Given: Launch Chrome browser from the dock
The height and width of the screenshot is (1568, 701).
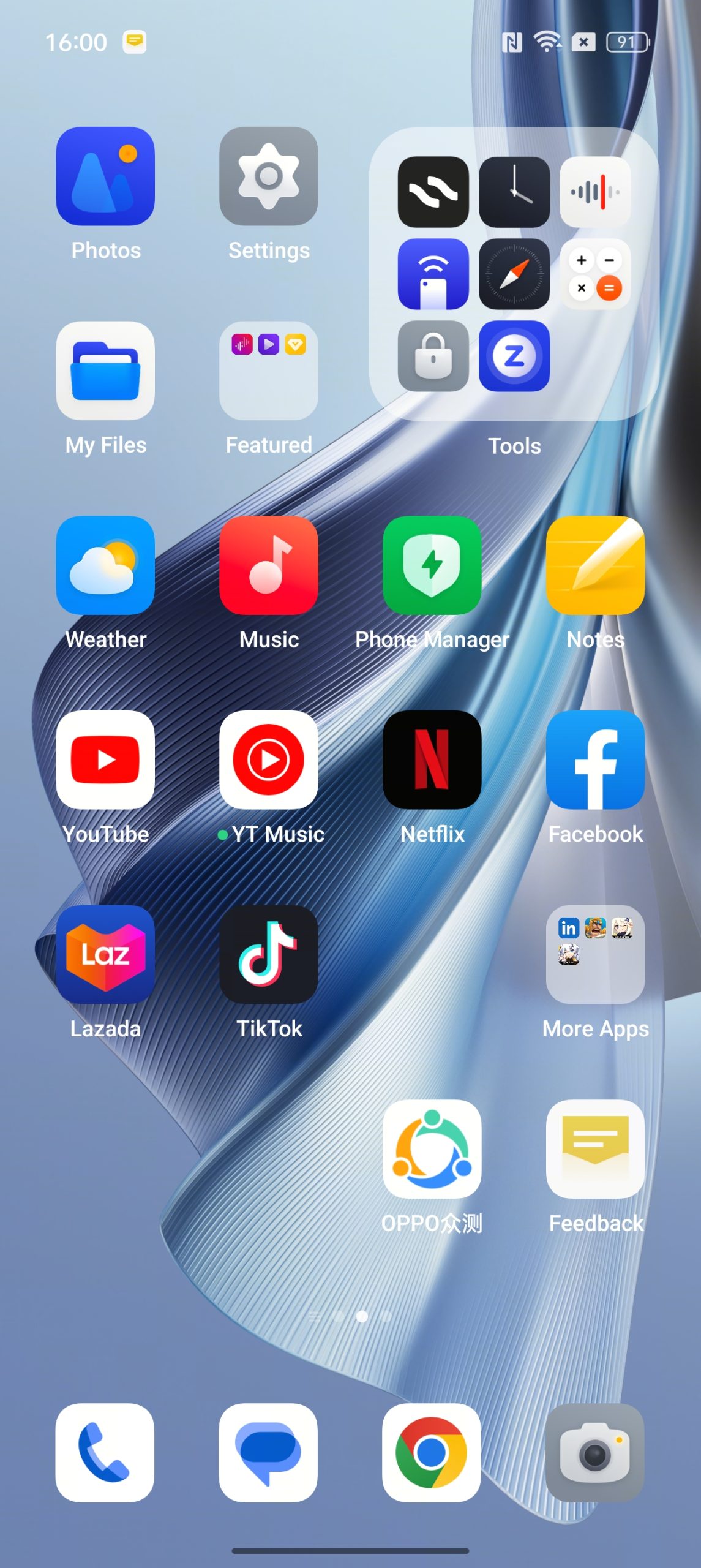Looking at the screenshot, I should [432, 1452].
